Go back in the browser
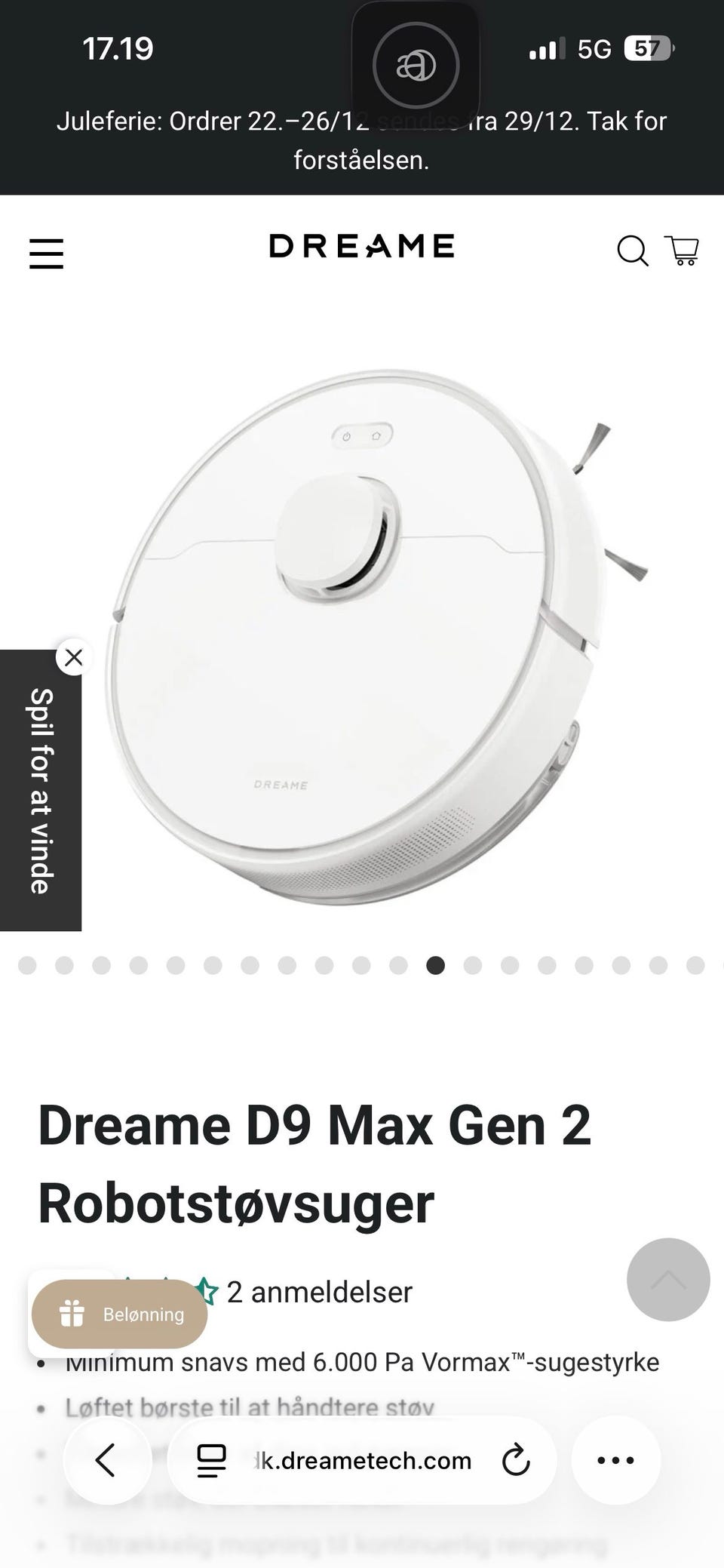The image size is (724, 1568). point(107,1460)
